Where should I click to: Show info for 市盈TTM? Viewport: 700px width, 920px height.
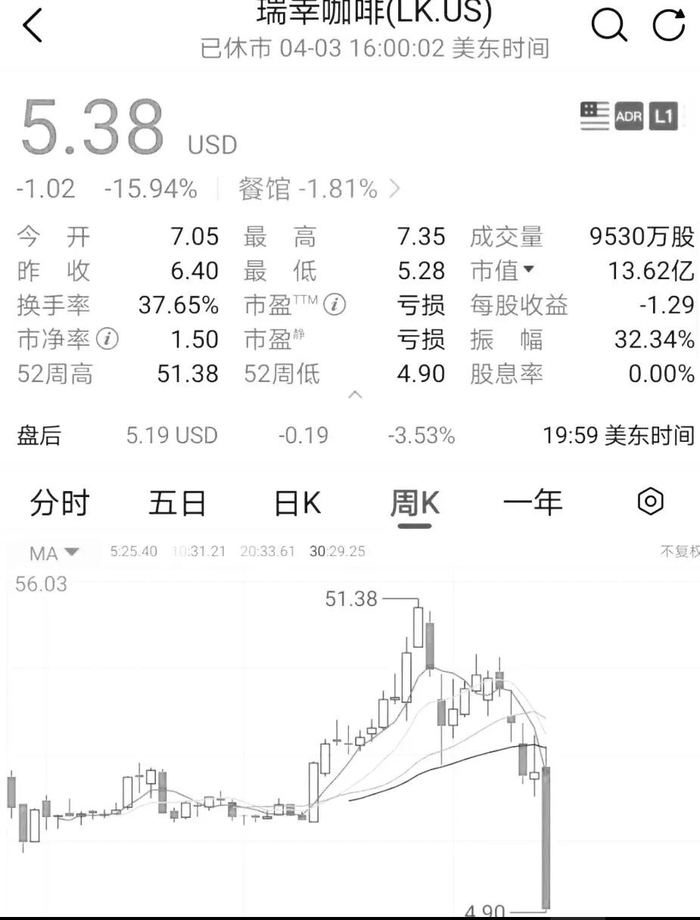click(x=336, y=305)
